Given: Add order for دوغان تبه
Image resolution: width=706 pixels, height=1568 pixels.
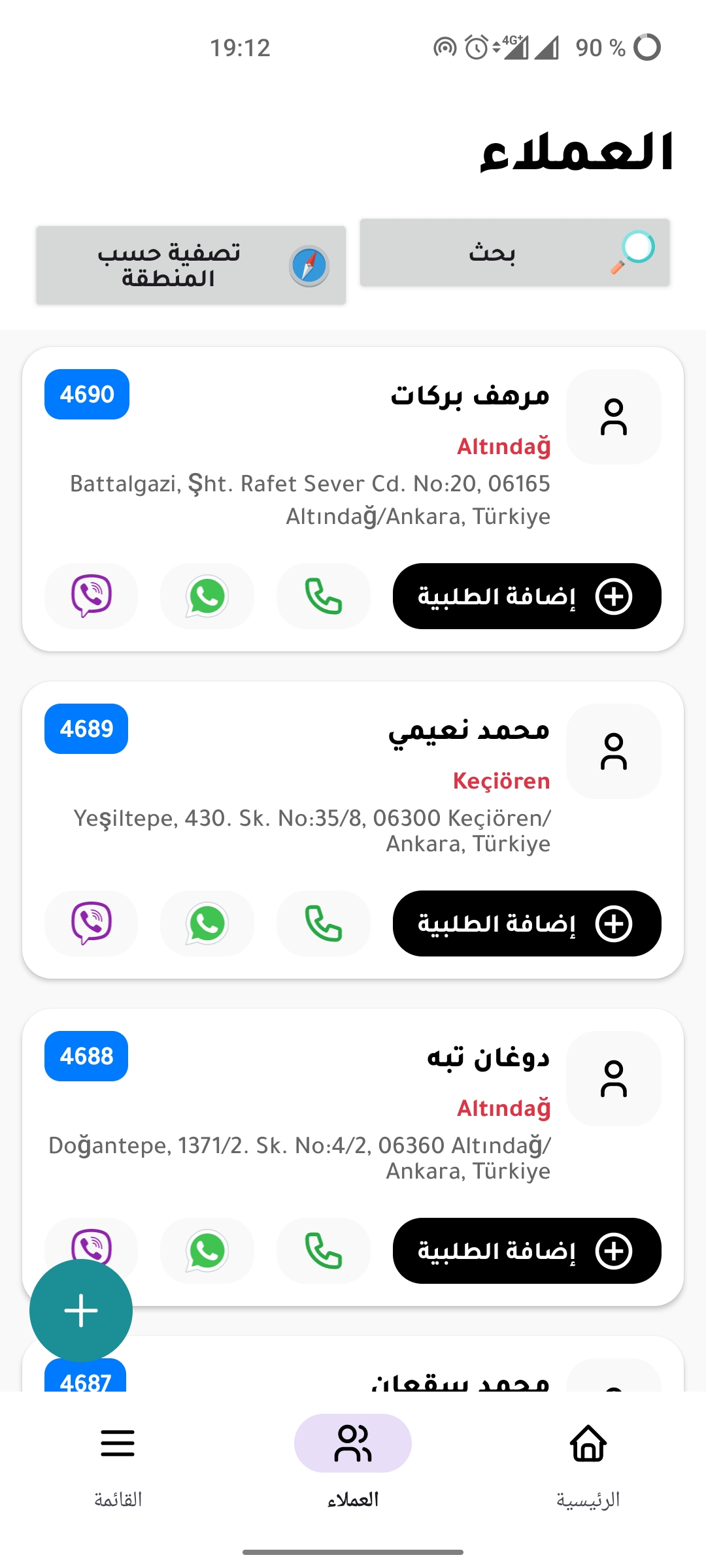Looking at the screenshot, I should (527, 1251).
